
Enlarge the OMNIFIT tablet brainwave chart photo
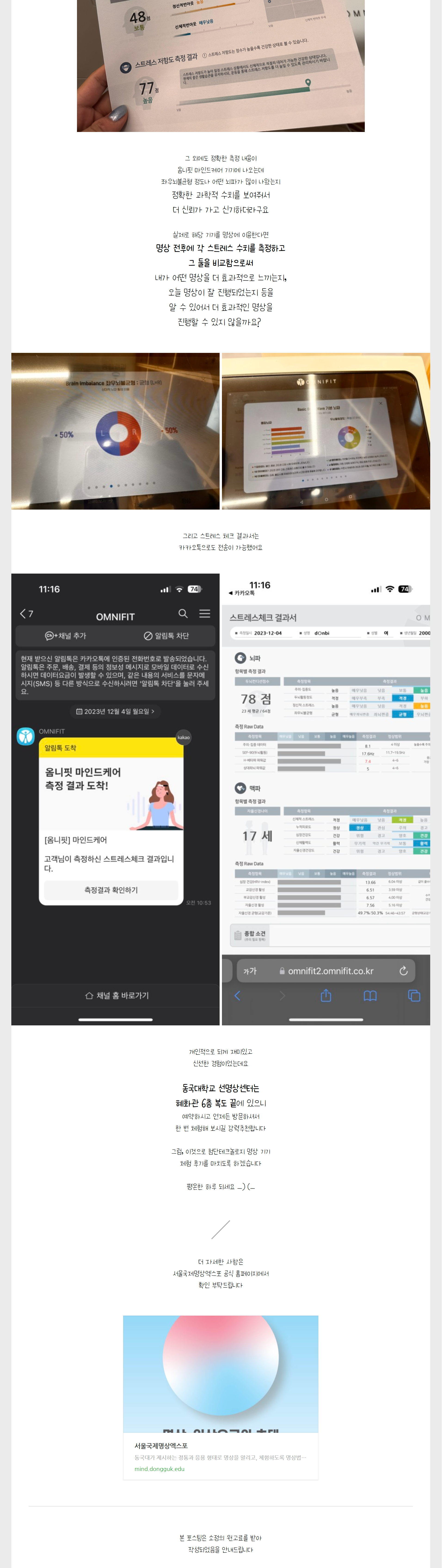pos(326,431)
